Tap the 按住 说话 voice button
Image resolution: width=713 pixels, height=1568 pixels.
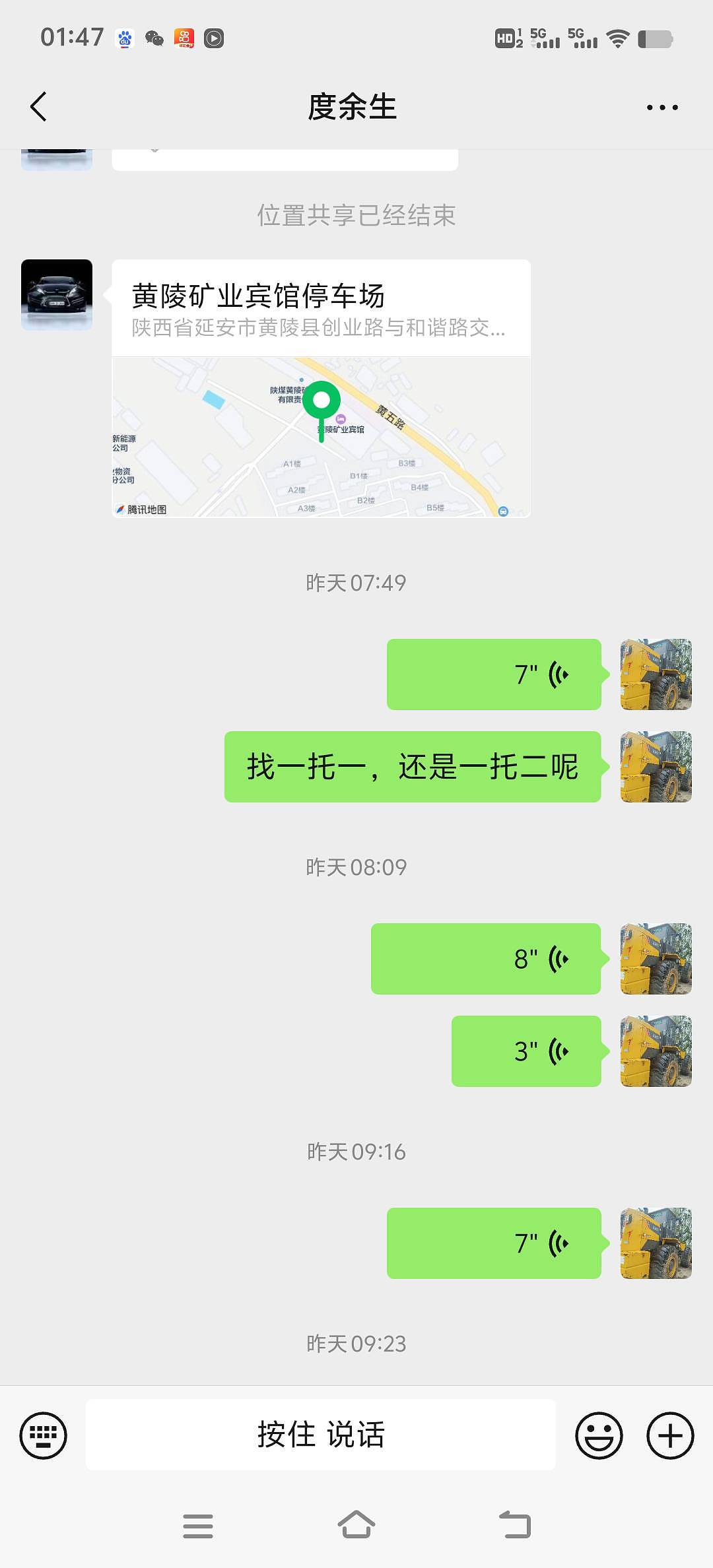point(321,1435)
